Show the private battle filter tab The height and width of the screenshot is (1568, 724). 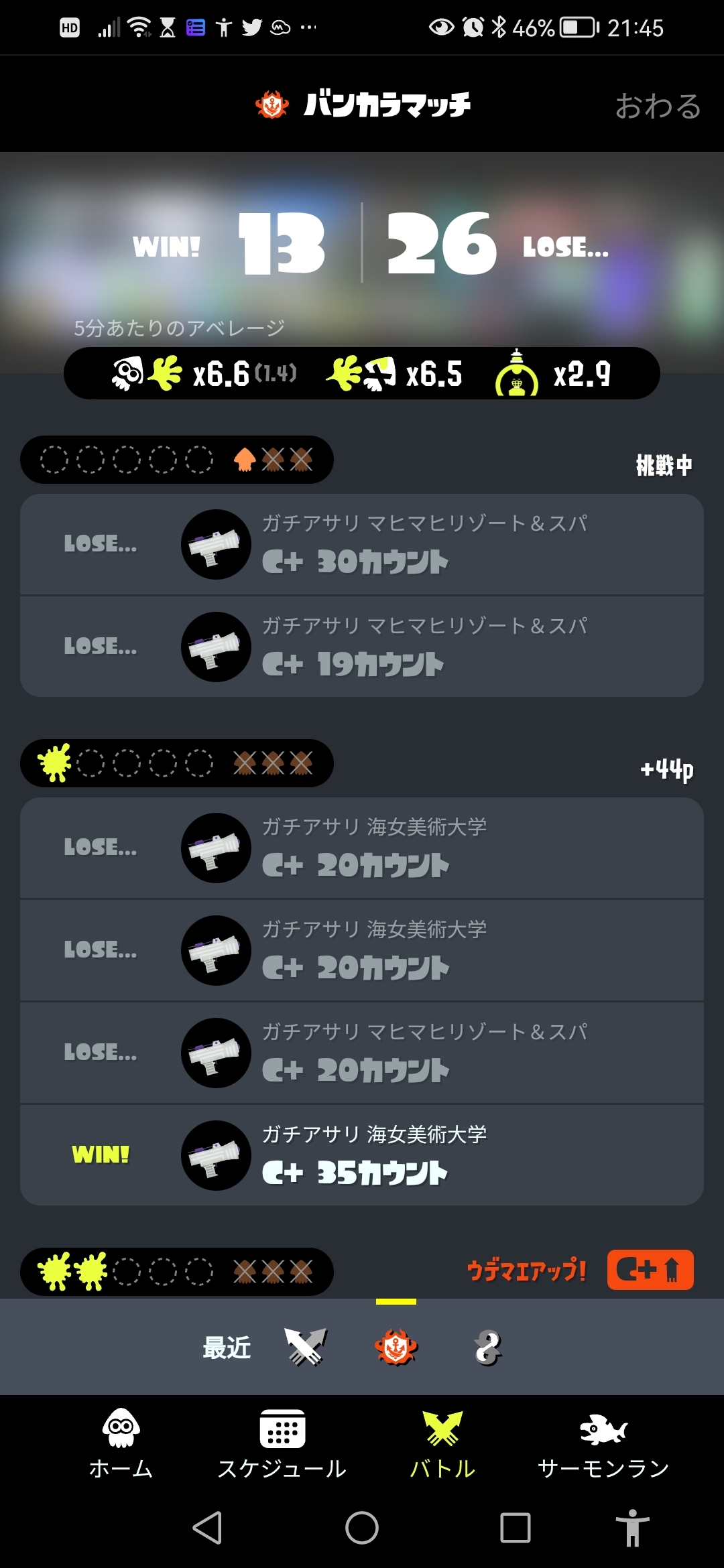487,1347
